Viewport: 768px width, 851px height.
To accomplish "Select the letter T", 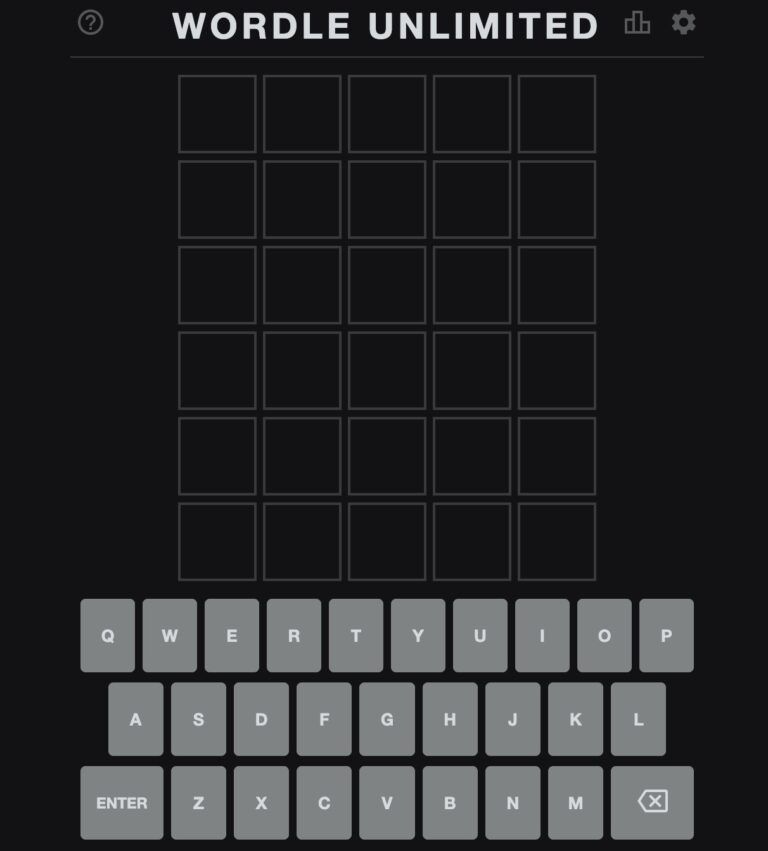I will [356, 636].
